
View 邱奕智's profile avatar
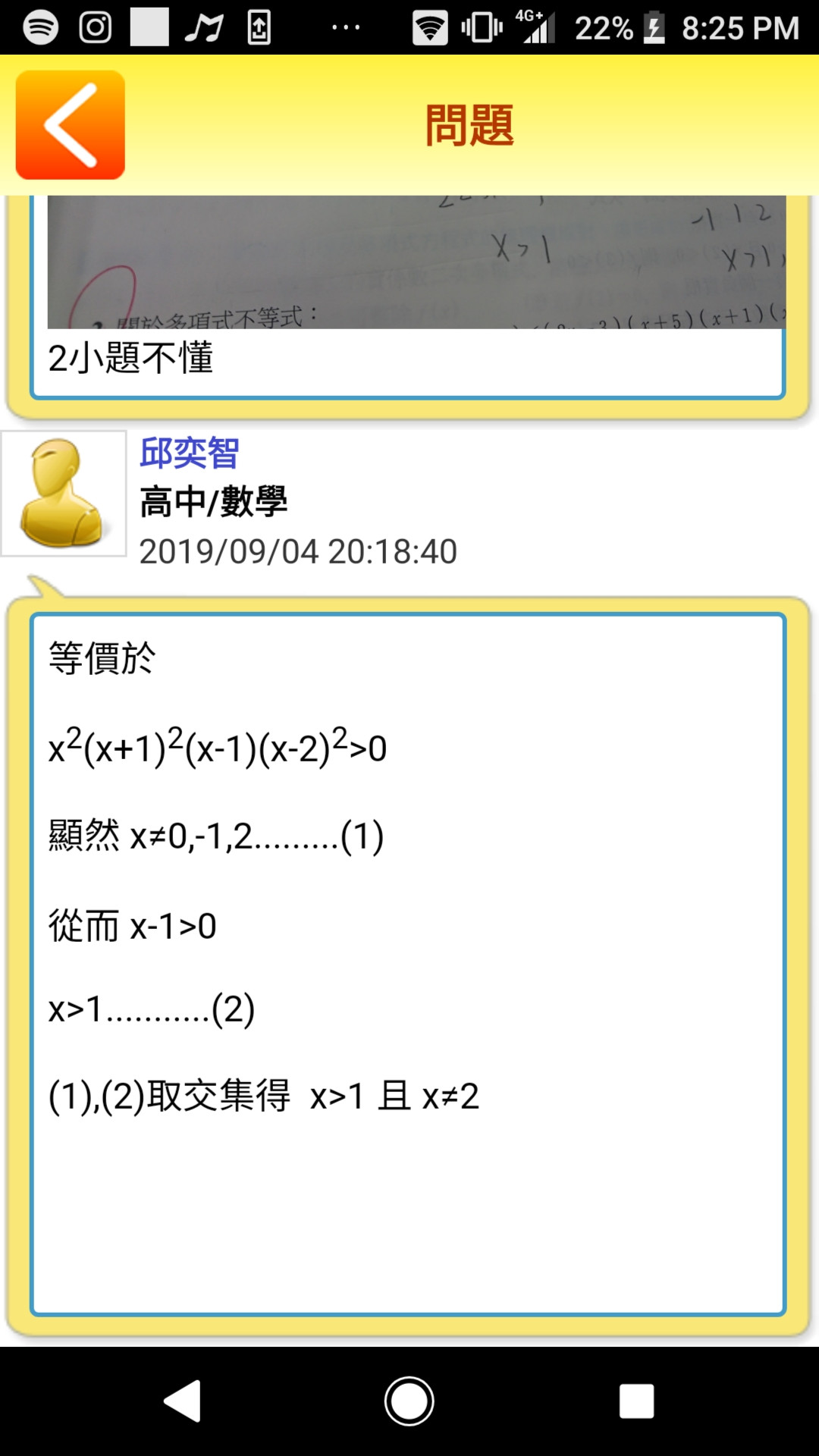tap(64, 494)
